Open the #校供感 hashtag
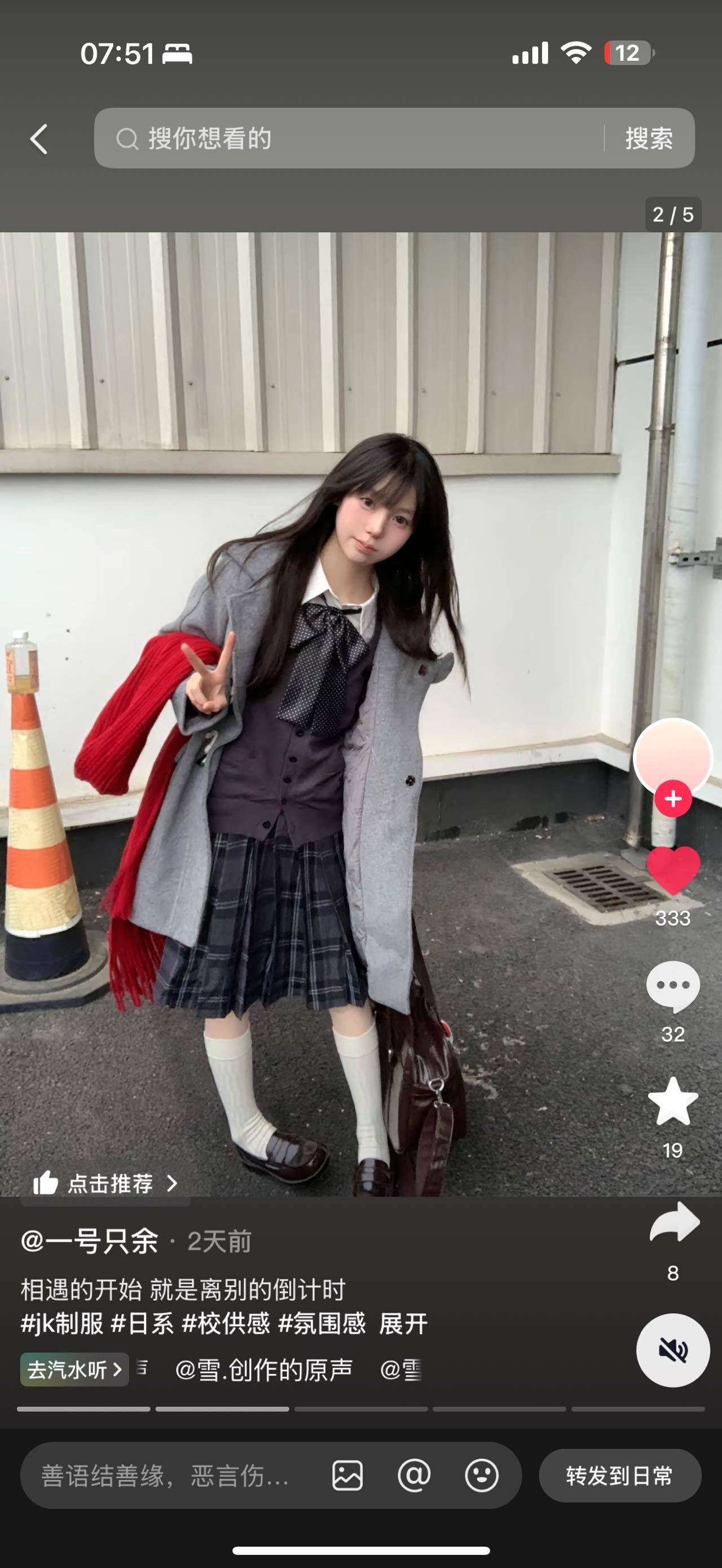The height and width of the screenshot is (1568, 722). [x=226, y=1324]
